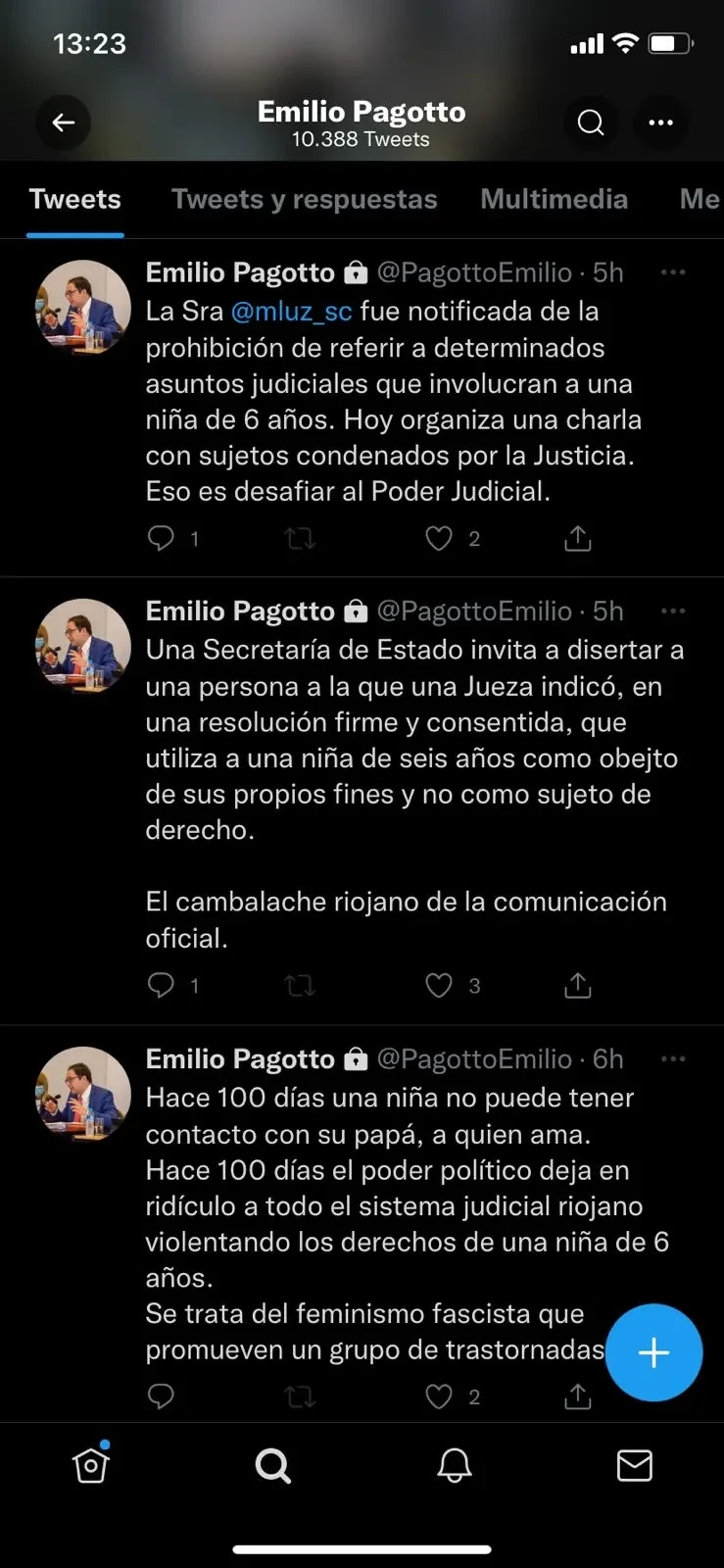Like the cambalache riojano tweet
Image resolution: width=724 pixels, height=1568 pixels.
point(439,985)
